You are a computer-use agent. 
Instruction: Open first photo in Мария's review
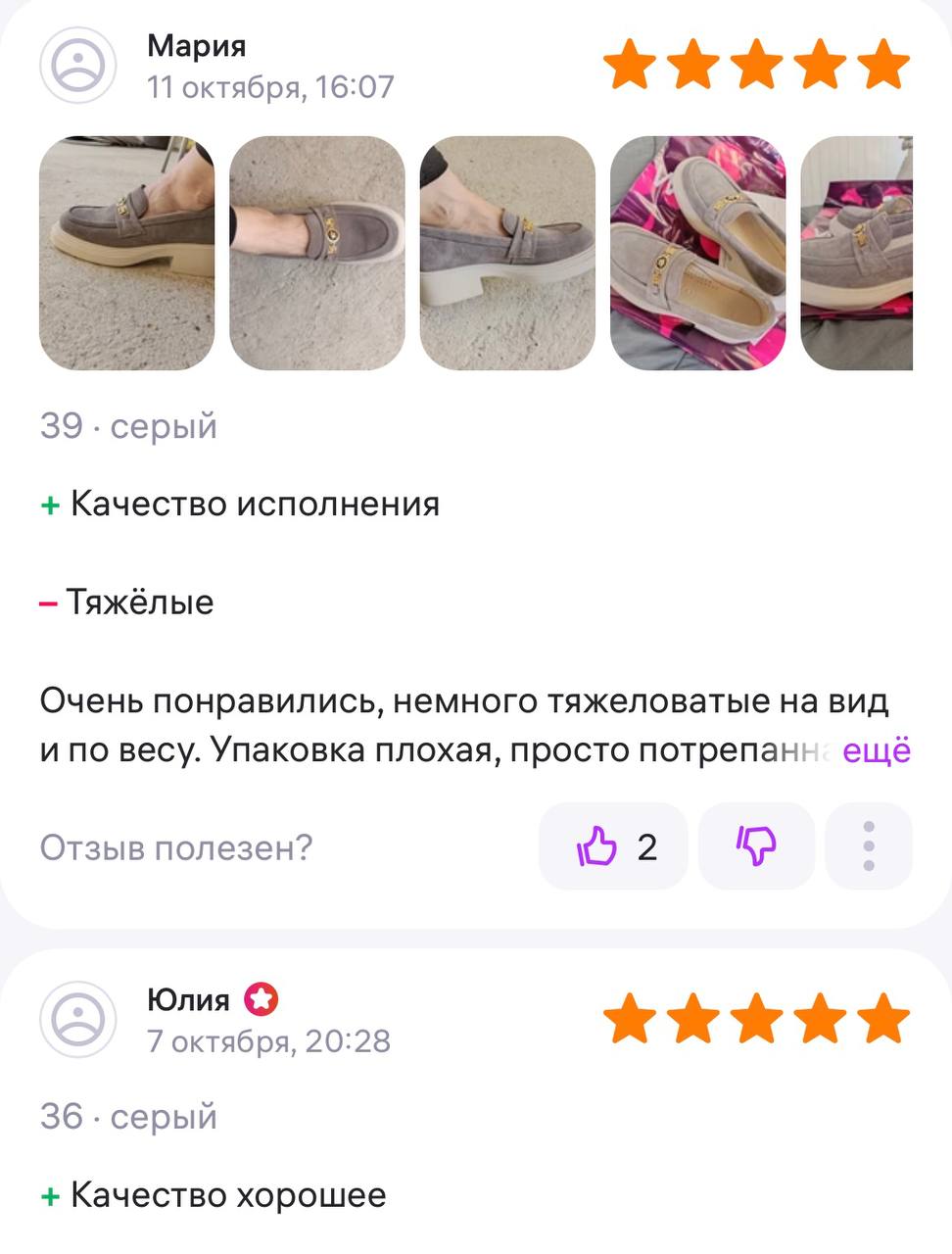pos(126,253)
